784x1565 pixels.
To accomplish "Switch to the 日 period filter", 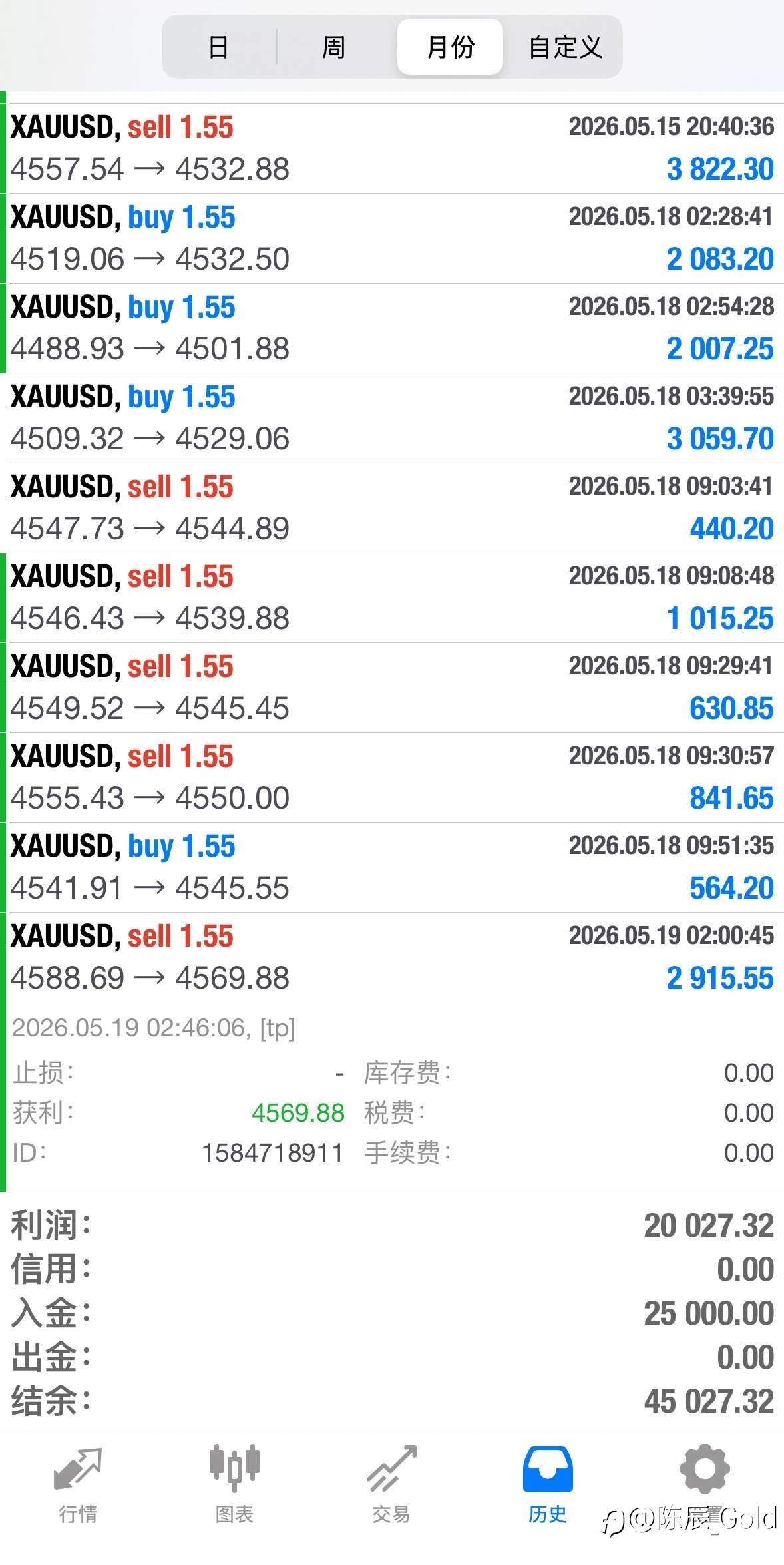I will click(x=219, y=47).
